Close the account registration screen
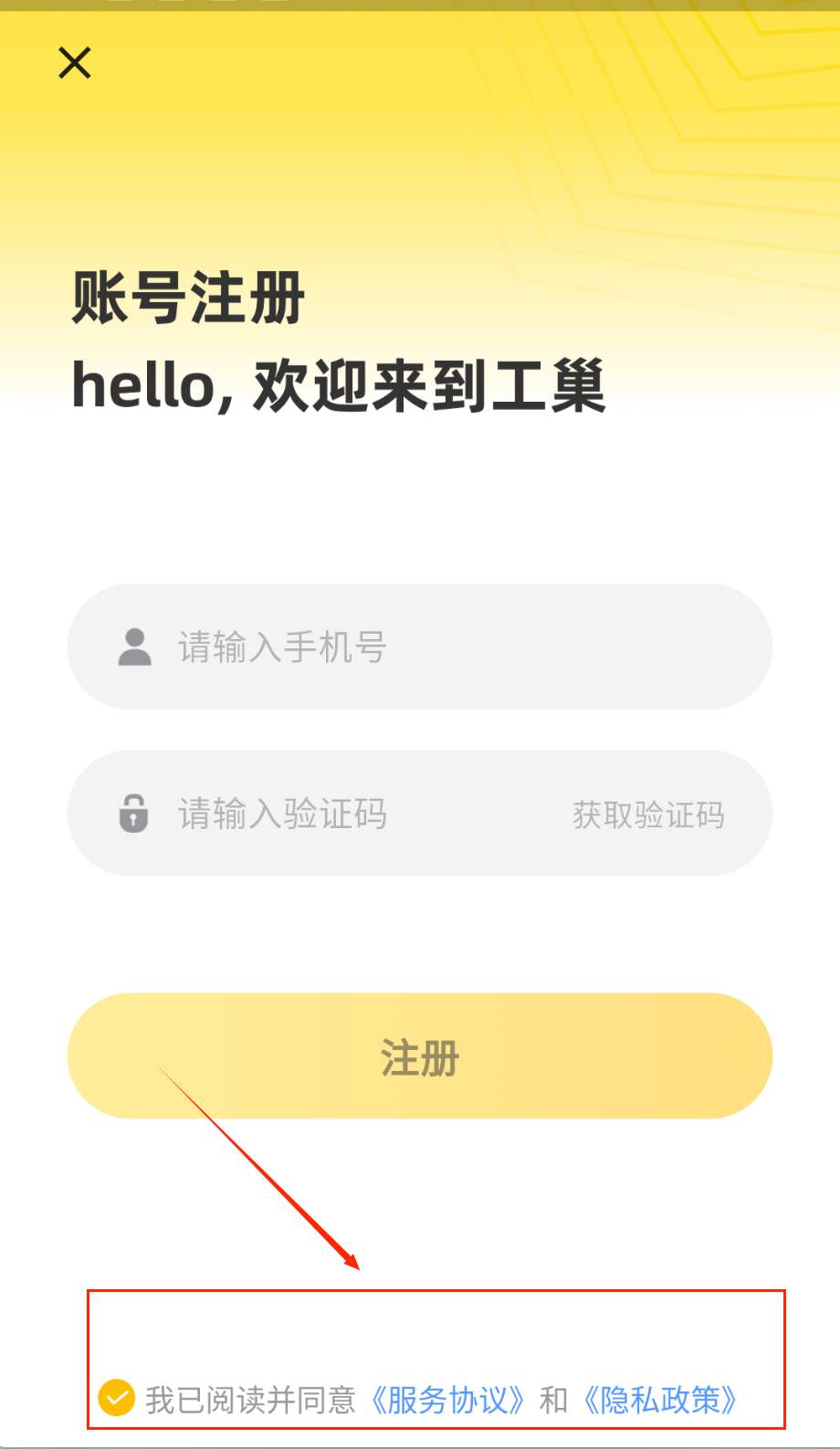This screenshot has height=1449, width=840. point(75,63)
